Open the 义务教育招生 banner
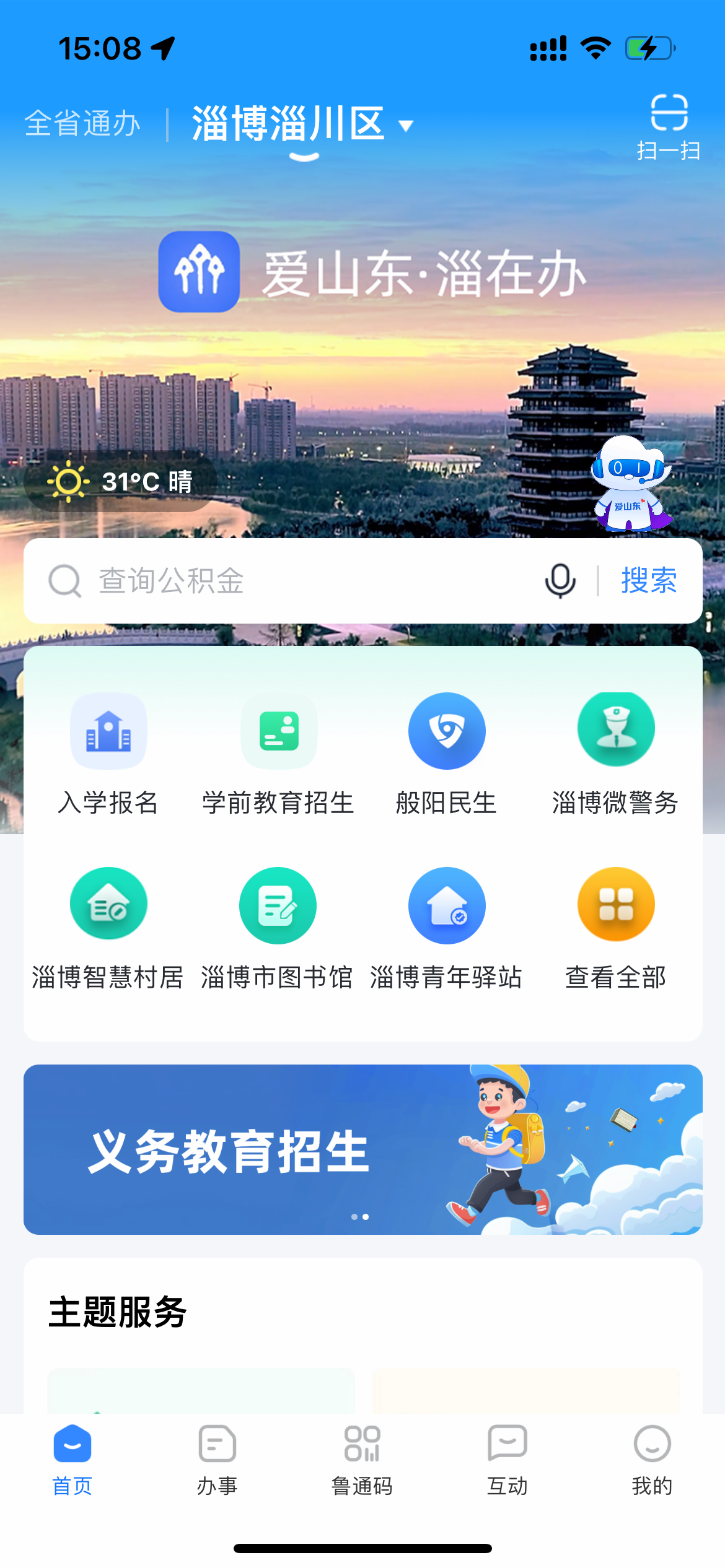This screenshot has height=1568, width=725. tap(362, 1149)
